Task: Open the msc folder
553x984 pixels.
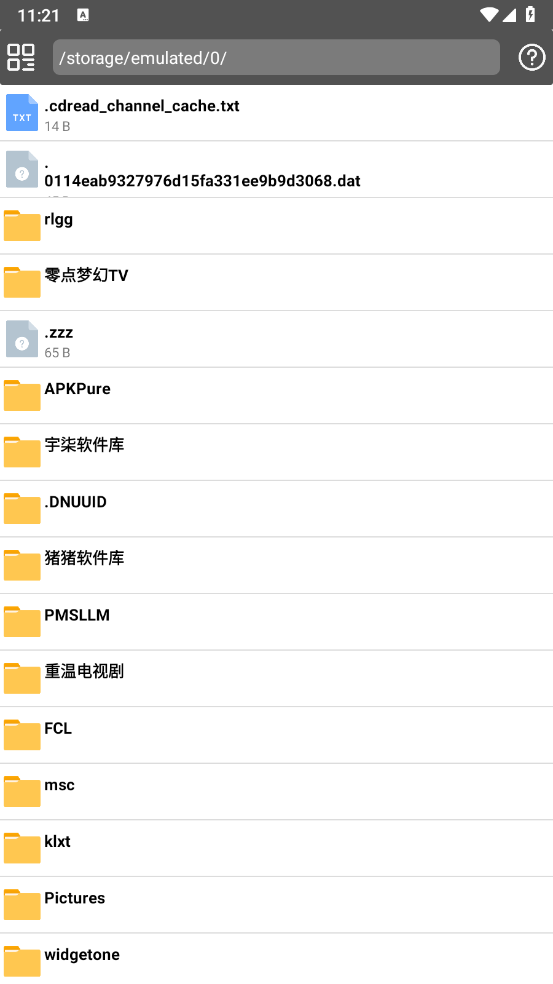Action: (x=276, y=792)
